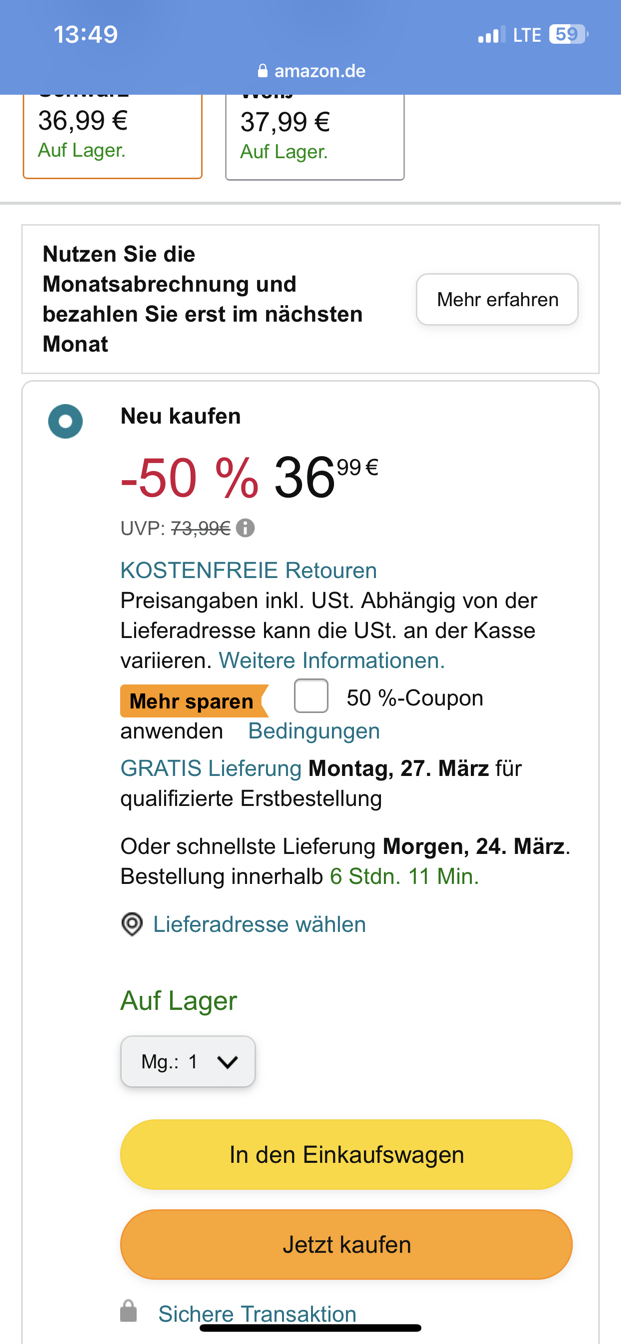Viewport: 621px width, 1344px height.
Task: Tap Mehr erfahren about Monatsabrechnung
Action: pos(497,299)
